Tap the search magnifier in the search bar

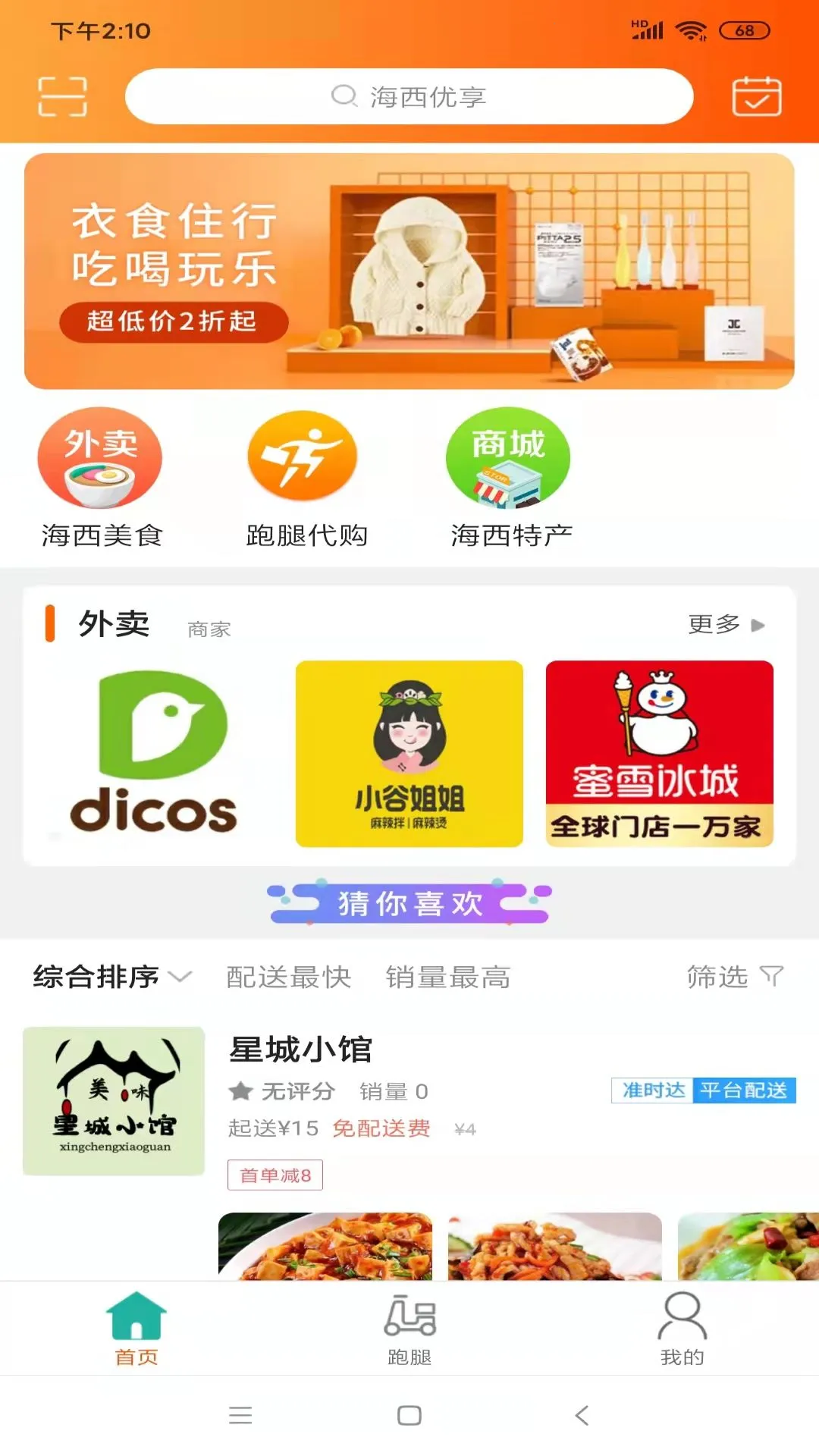pos(343,96)
